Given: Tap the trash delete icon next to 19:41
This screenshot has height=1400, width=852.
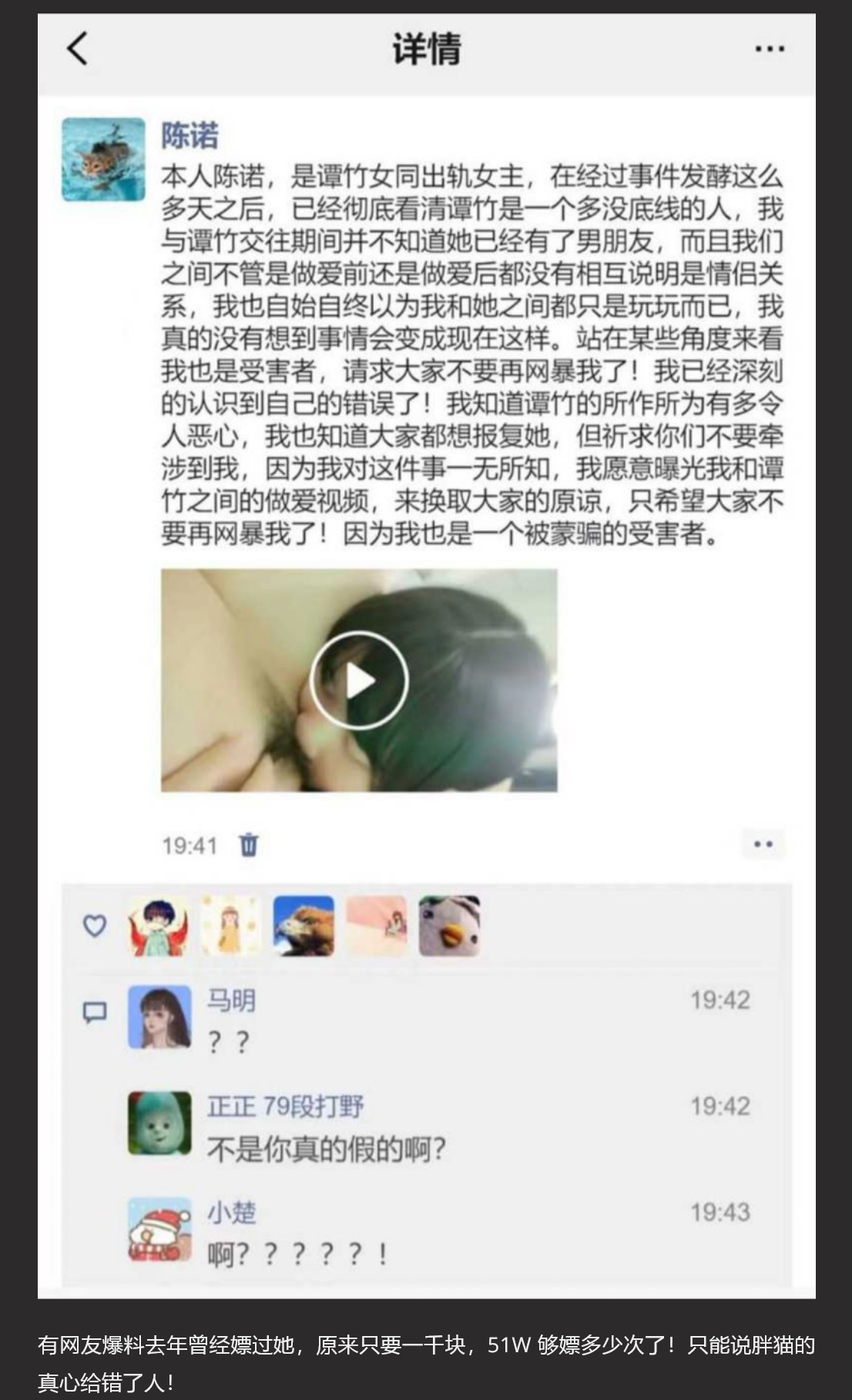Looking at the screenshot, I should tap(247, 845).
